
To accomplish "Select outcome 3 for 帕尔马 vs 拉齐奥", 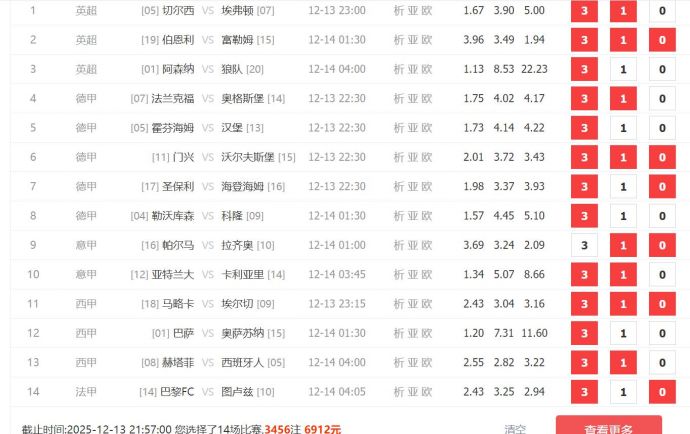I will [584, 245].
